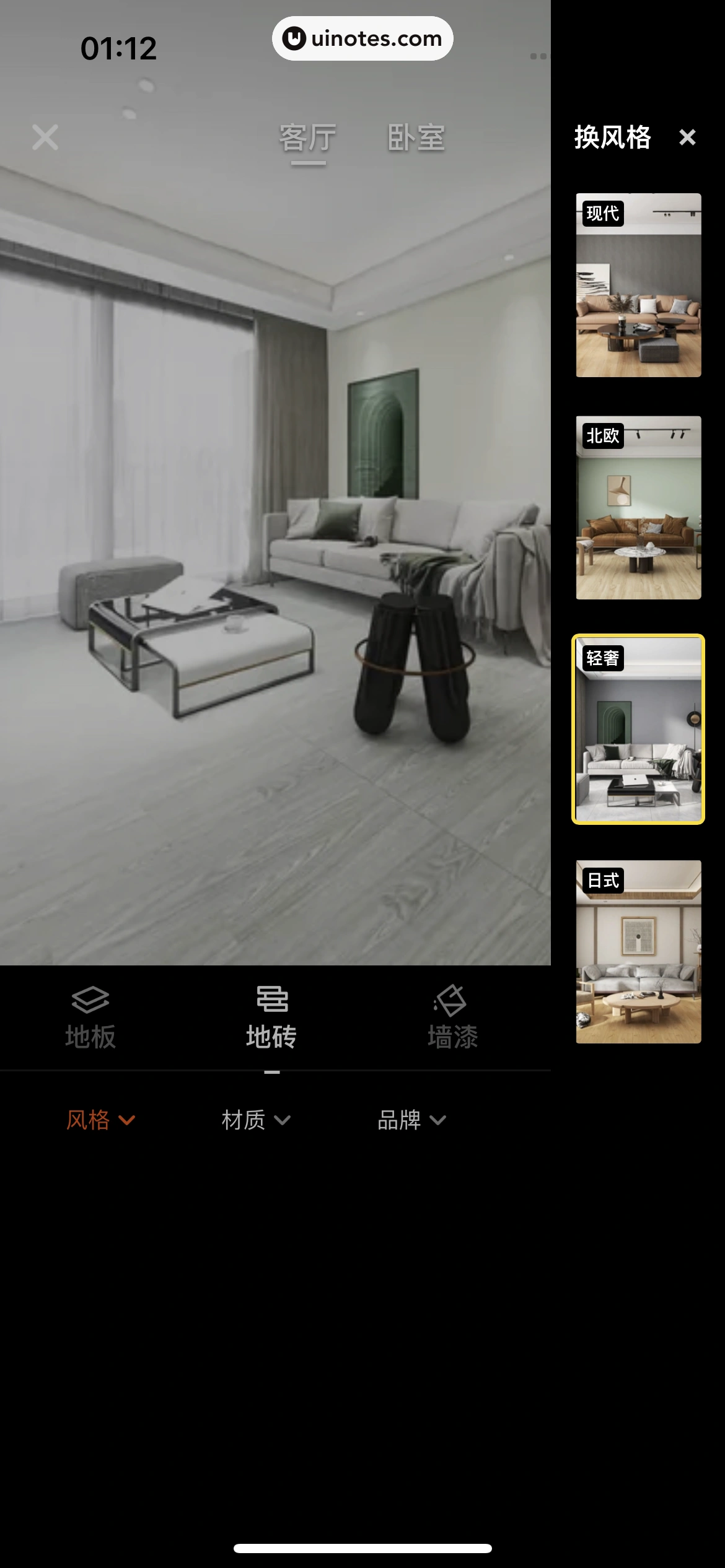This screenshot has height=1568, width=725.
Task: Click the 换风格 panel title
Action: coord(612,137)
